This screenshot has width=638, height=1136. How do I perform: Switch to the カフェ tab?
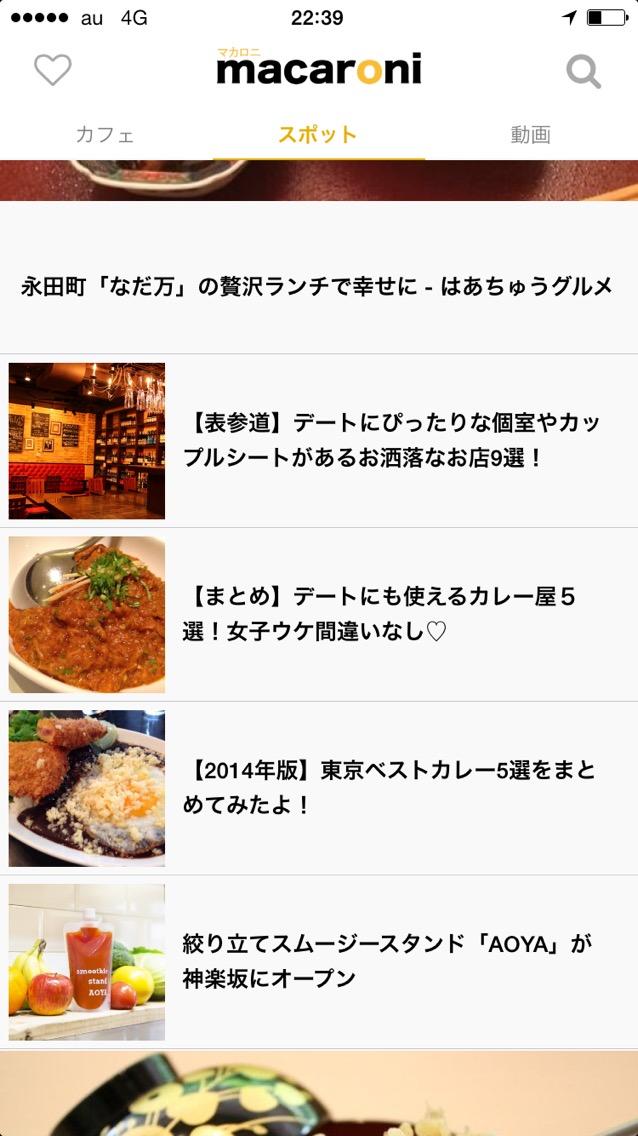coord(105,135)
